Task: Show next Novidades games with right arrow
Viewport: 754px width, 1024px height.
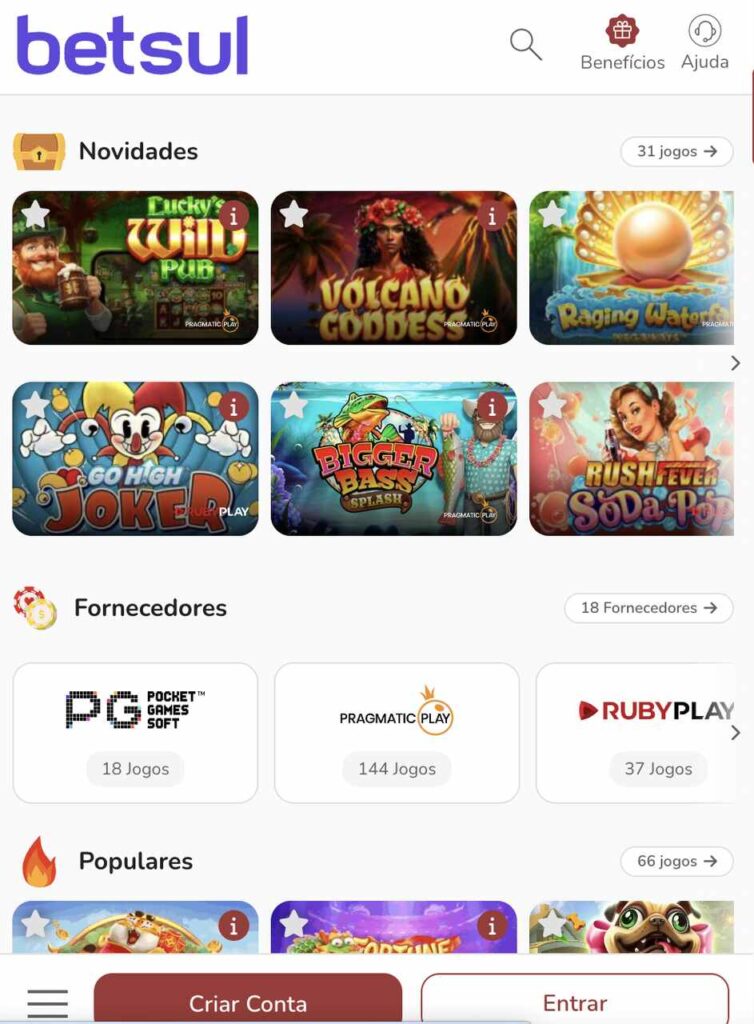Action: pyautogui.click(x=735, y=363)
